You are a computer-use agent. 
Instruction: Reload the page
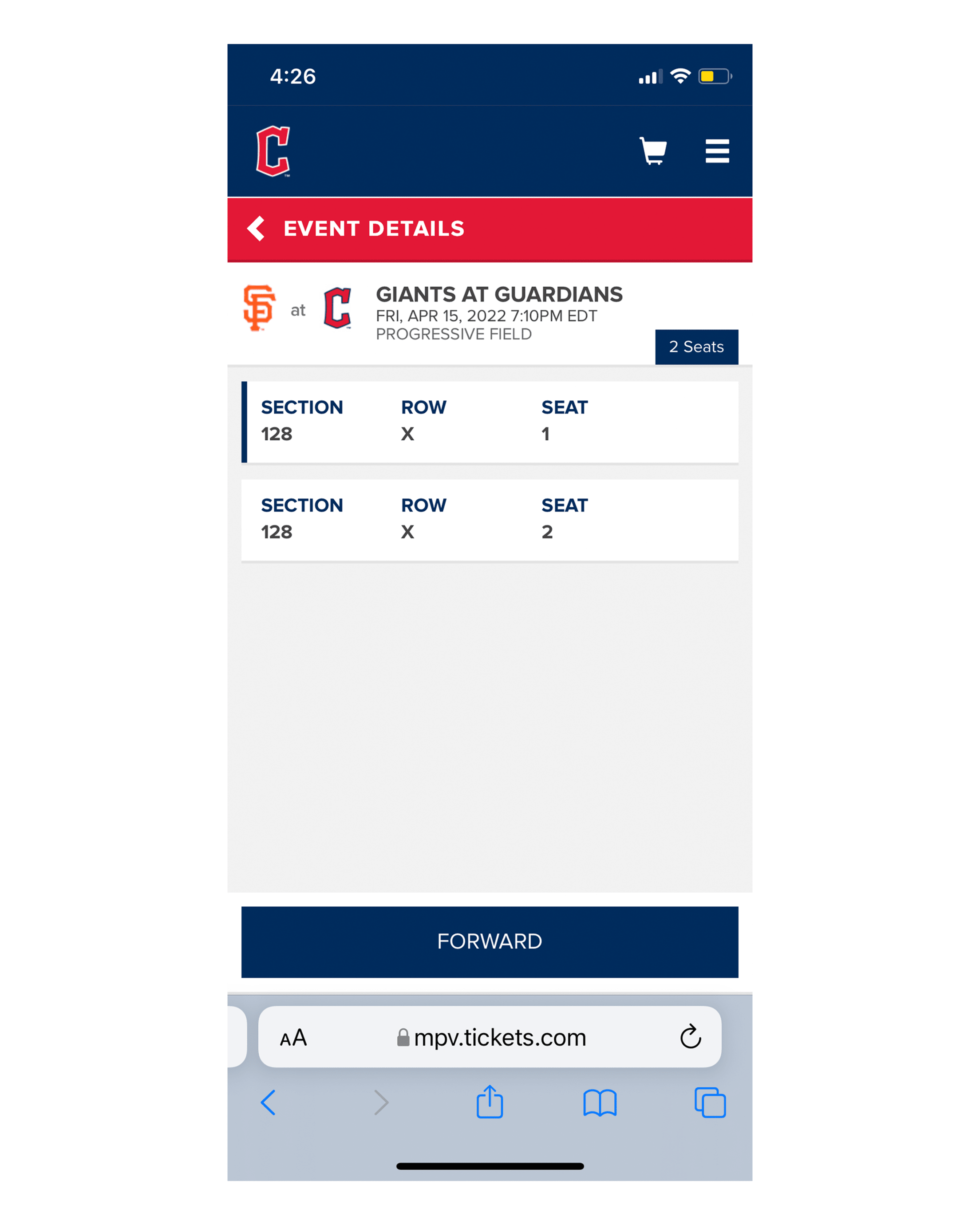click(x=690, y=1037)
